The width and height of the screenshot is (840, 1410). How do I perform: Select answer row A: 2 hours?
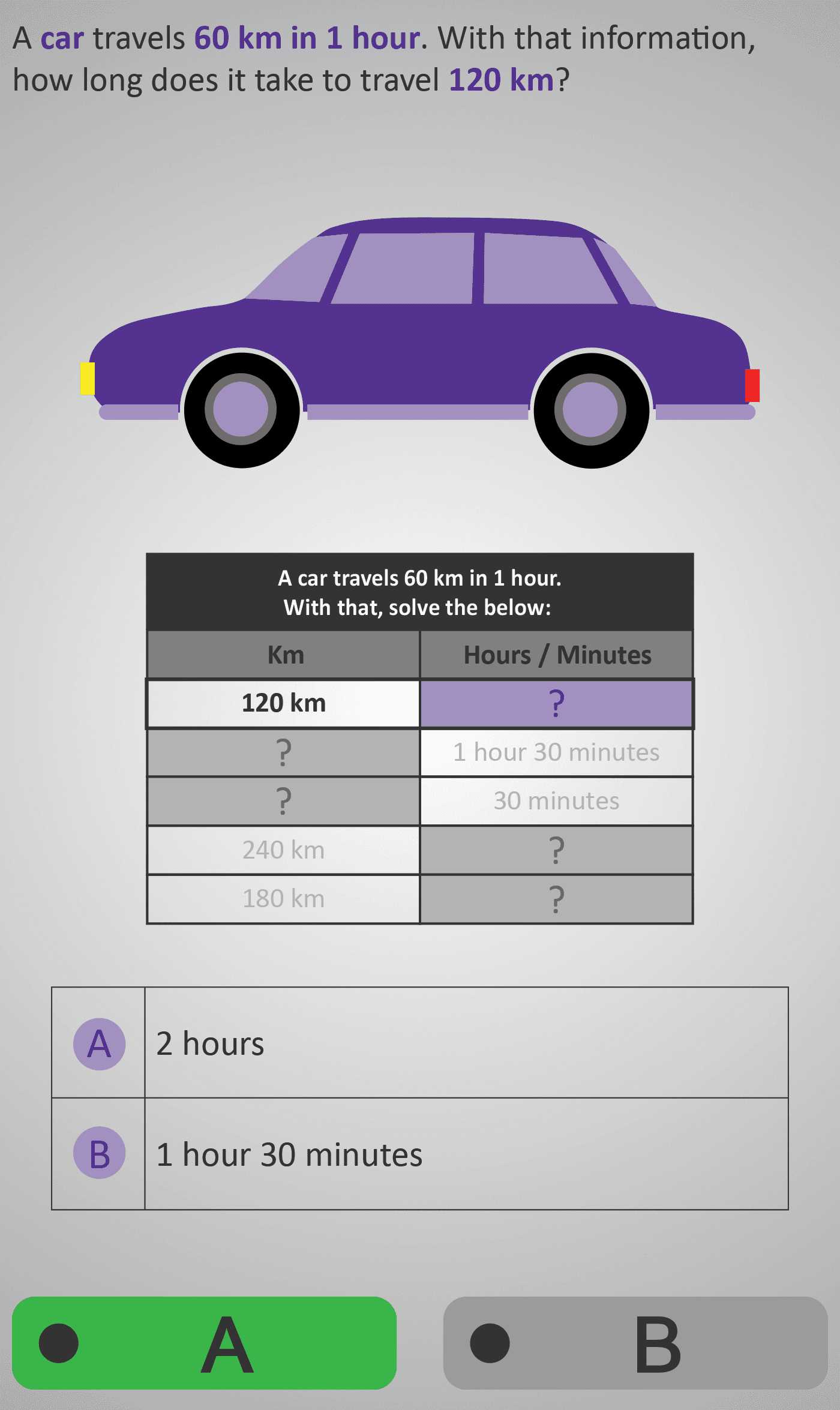(x=420, y=1043)
